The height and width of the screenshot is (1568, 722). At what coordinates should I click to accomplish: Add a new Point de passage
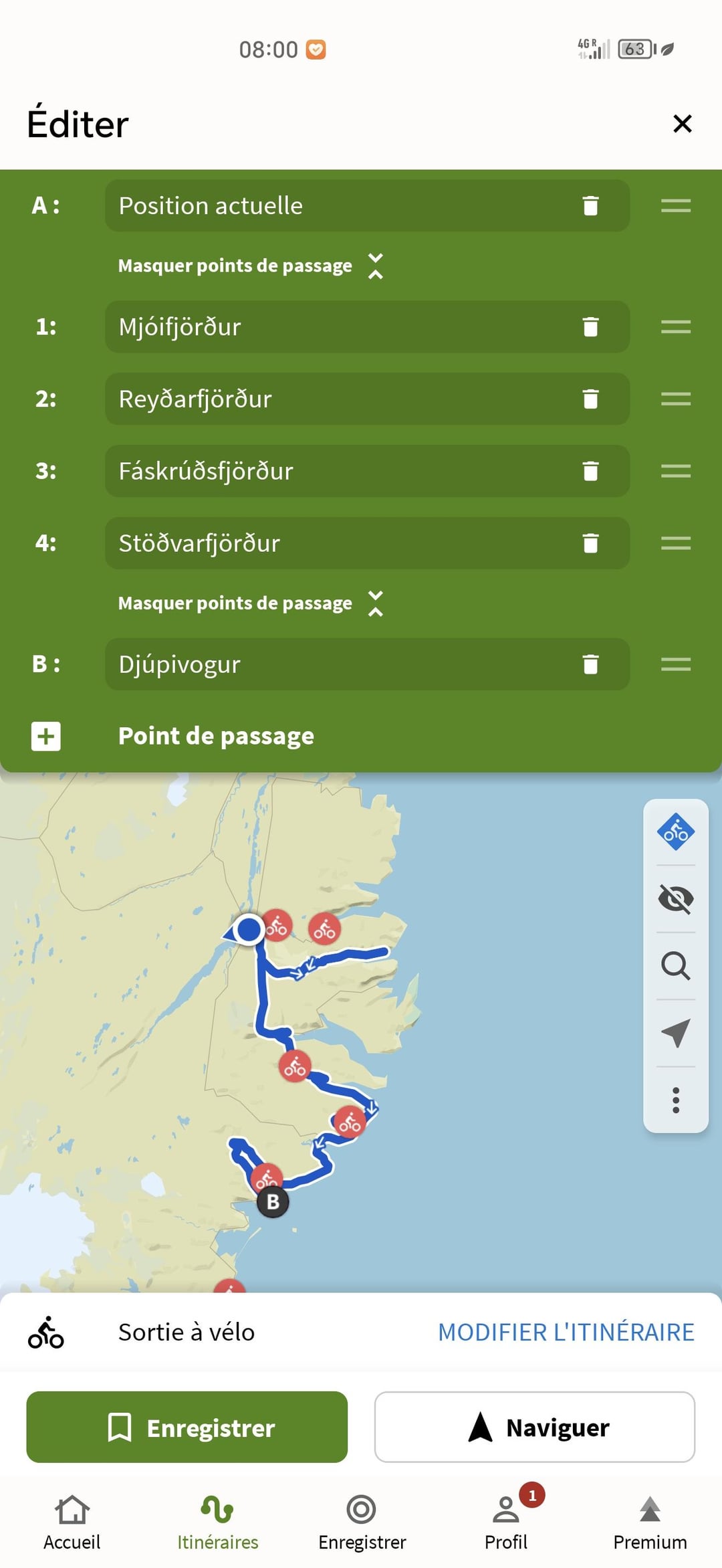pos(172,736)
